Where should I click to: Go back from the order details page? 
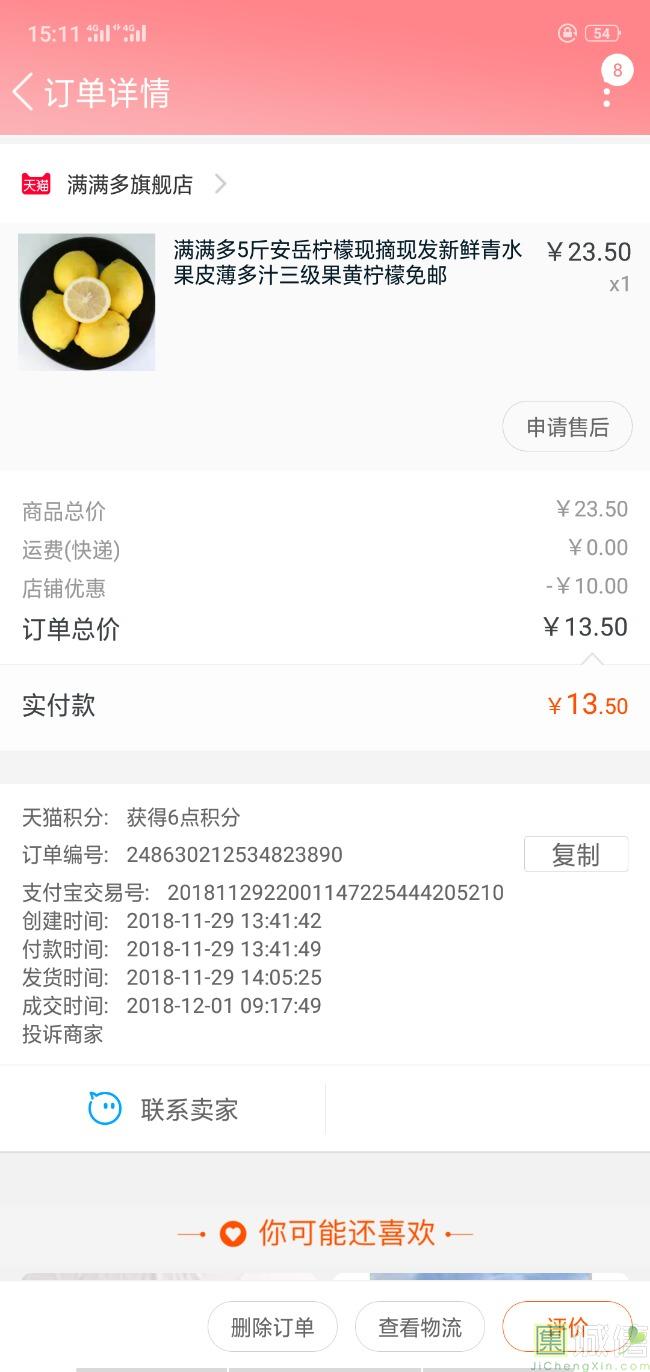pyautogui.click(x=23, y=92)
